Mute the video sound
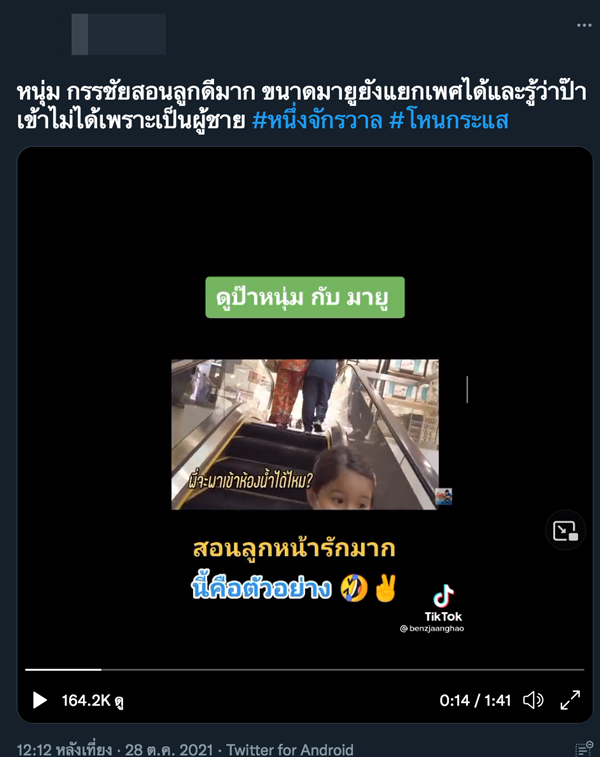This screenshot has width=600, height=757. click(533, 700)
